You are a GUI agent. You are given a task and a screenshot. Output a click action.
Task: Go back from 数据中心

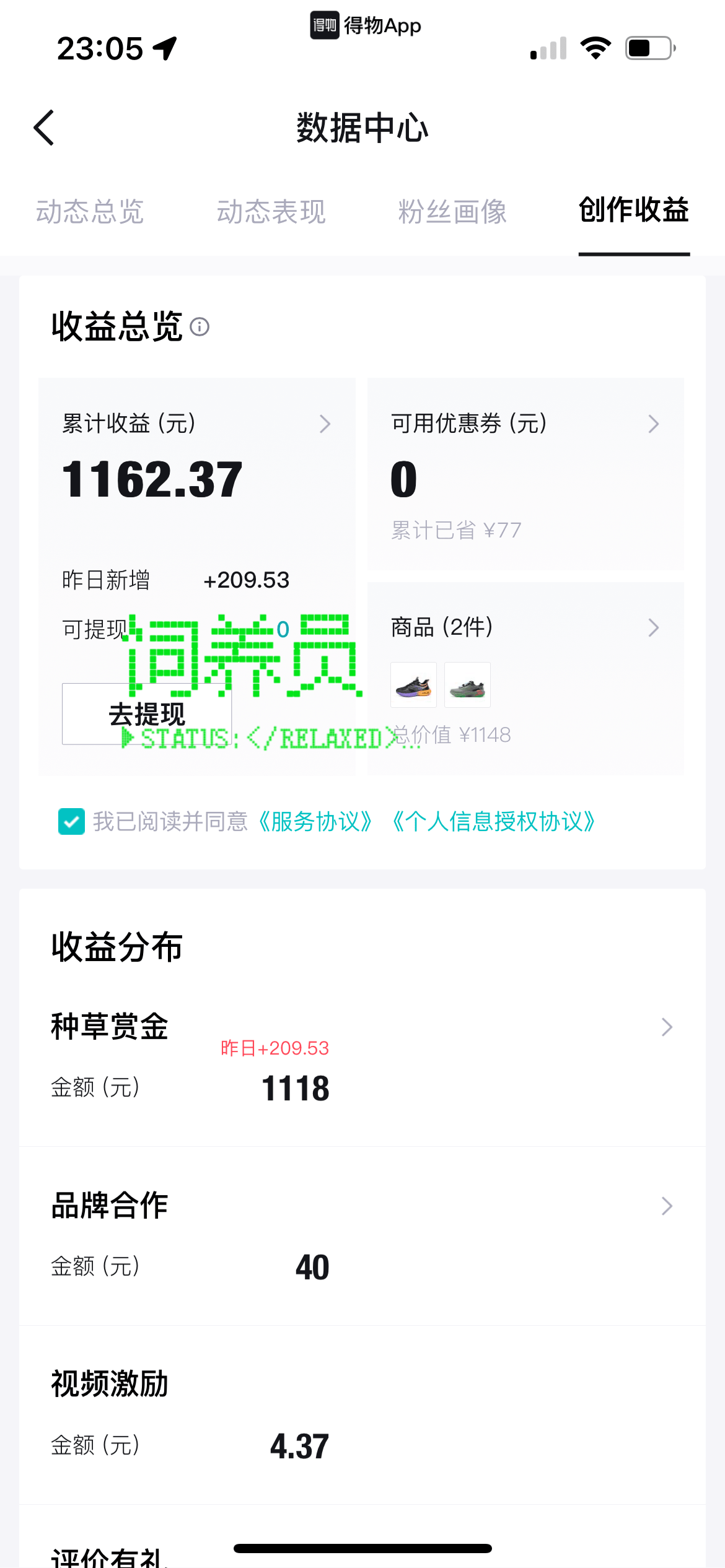pyautogui.click(x=44, y=128)
